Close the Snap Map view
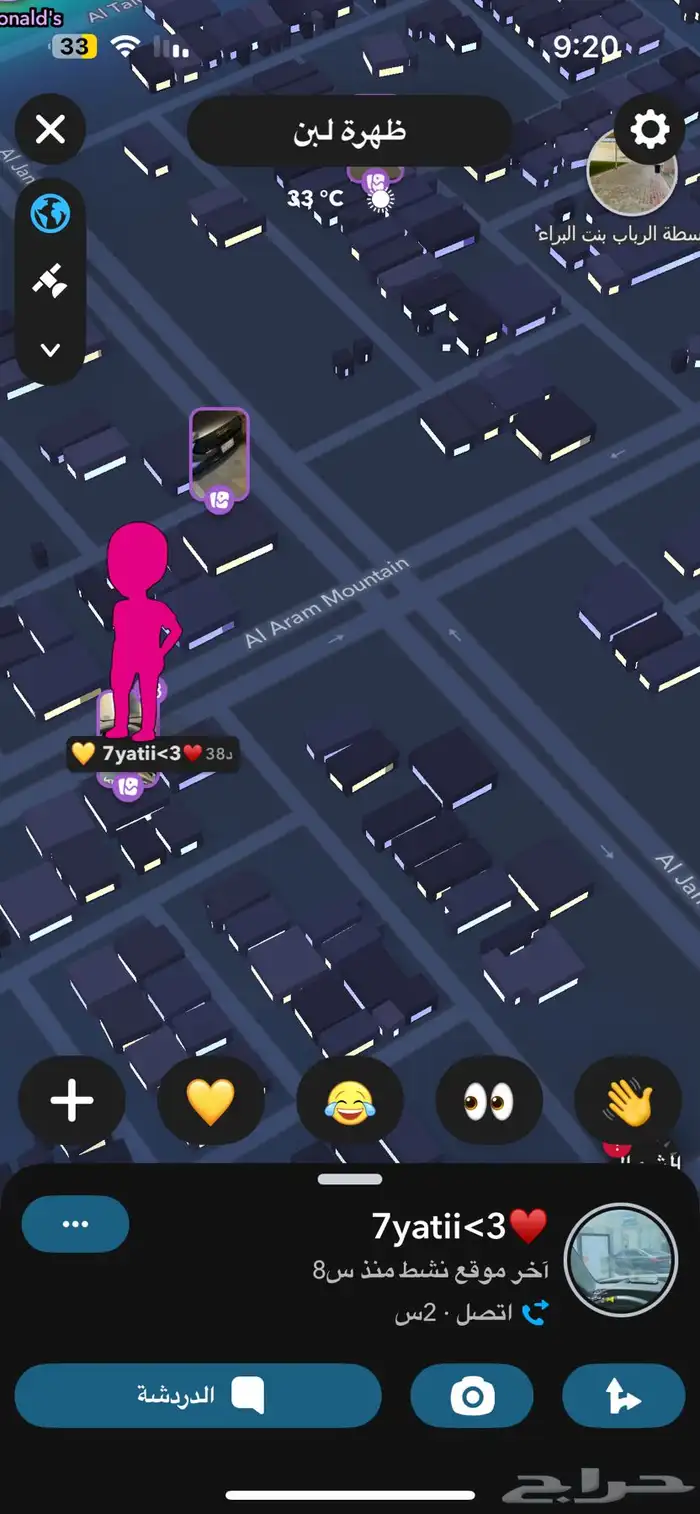 pos(50,130)
